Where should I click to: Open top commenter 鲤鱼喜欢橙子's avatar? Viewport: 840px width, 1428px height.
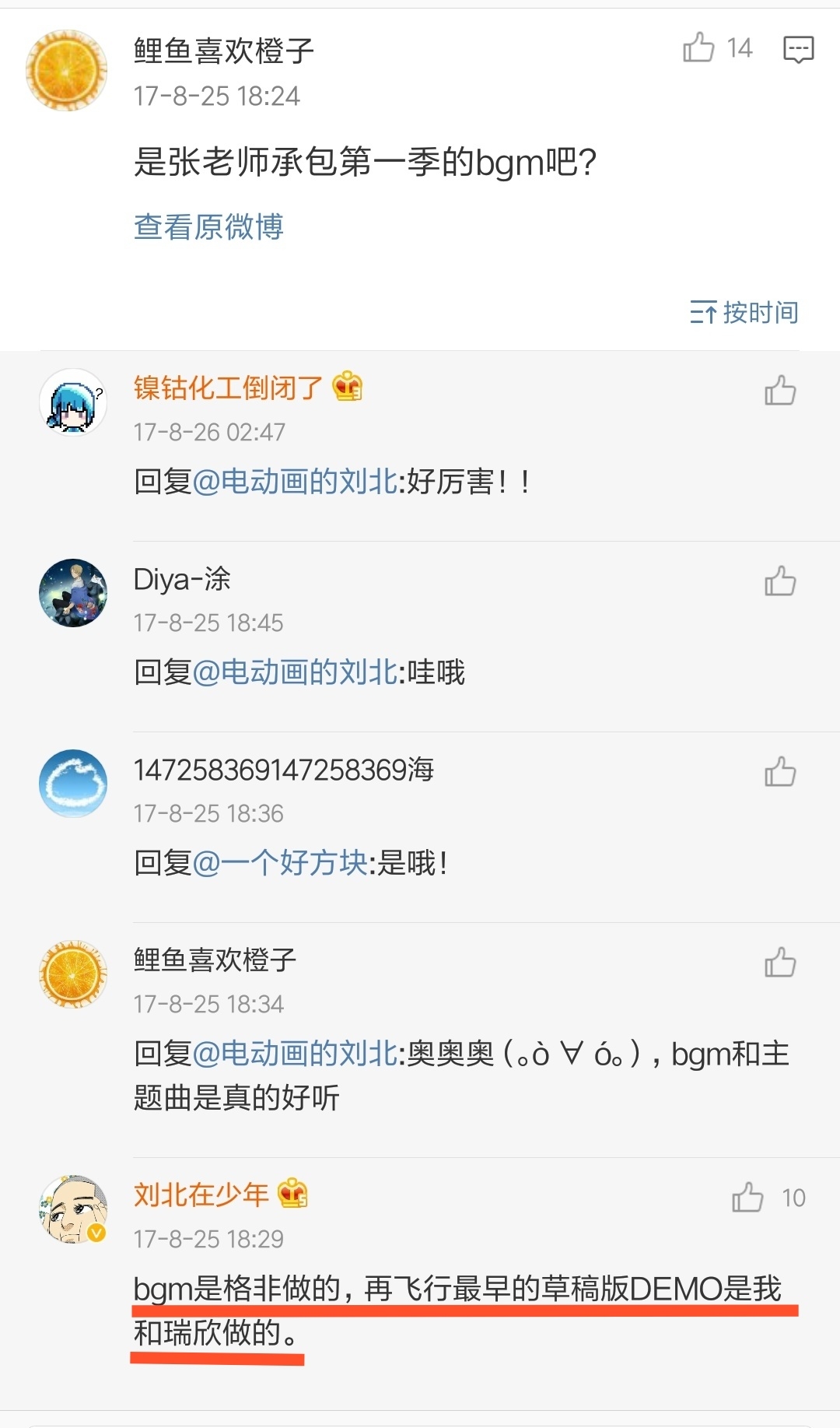(67, 71)
